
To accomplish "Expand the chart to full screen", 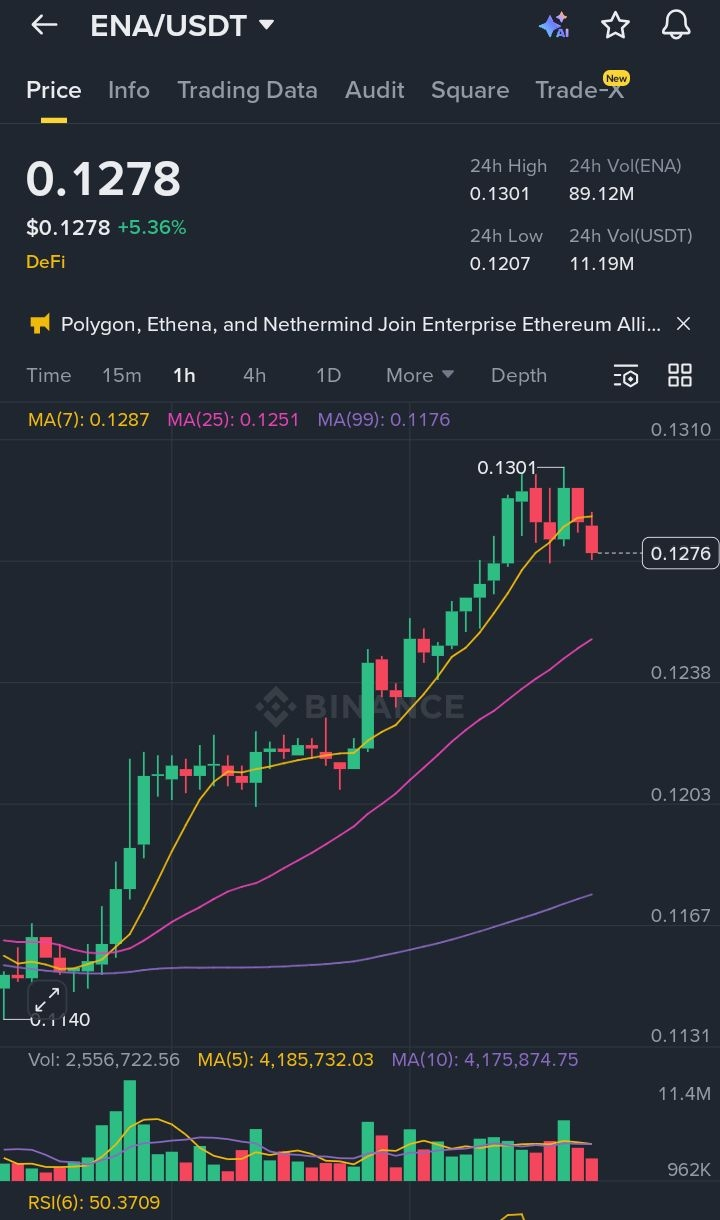I will pyautogui.click(x=47, y=998).
